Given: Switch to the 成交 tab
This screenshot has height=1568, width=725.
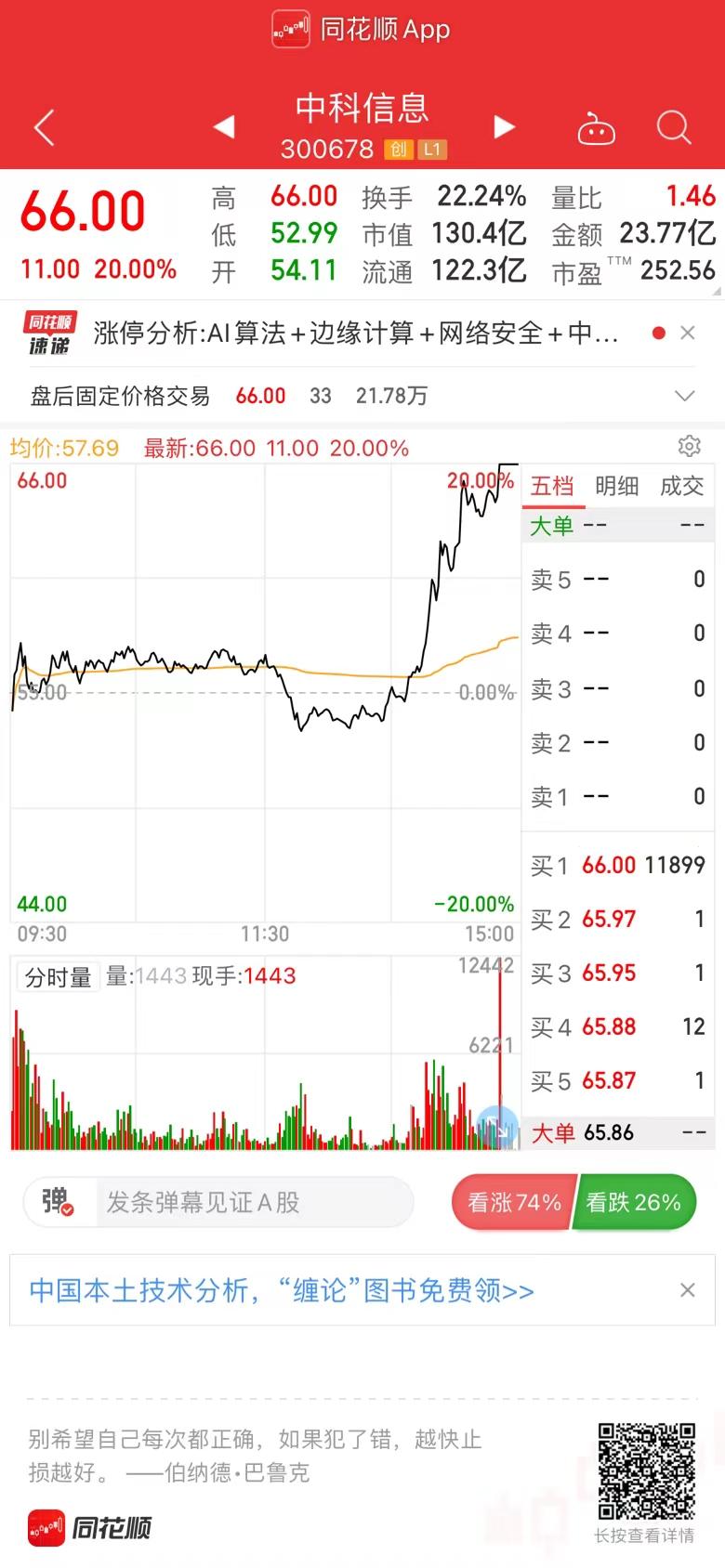Looking at the screenshot, I should tap(681, 486).
